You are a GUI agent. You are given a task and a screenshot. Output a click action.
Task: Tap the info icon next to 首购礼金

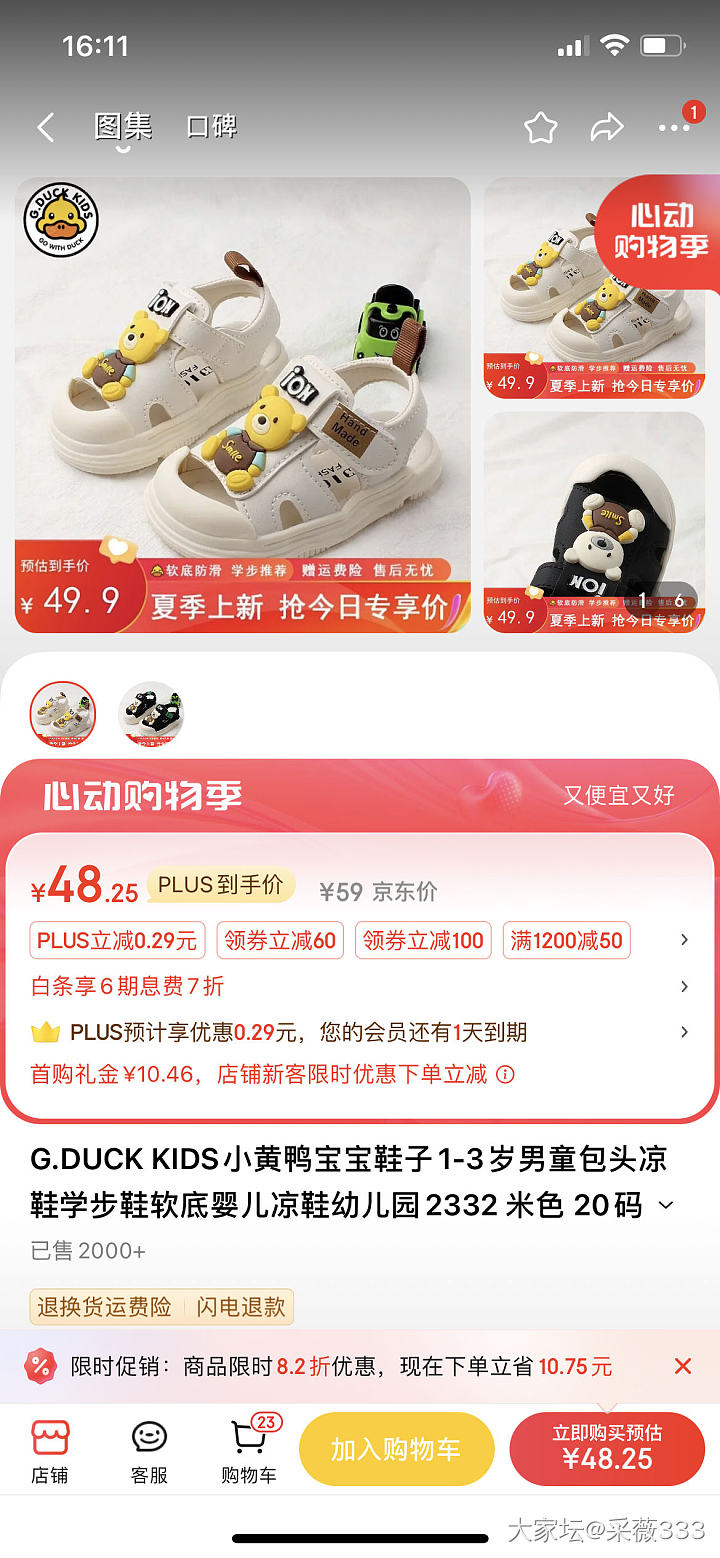click(506, 1075)
